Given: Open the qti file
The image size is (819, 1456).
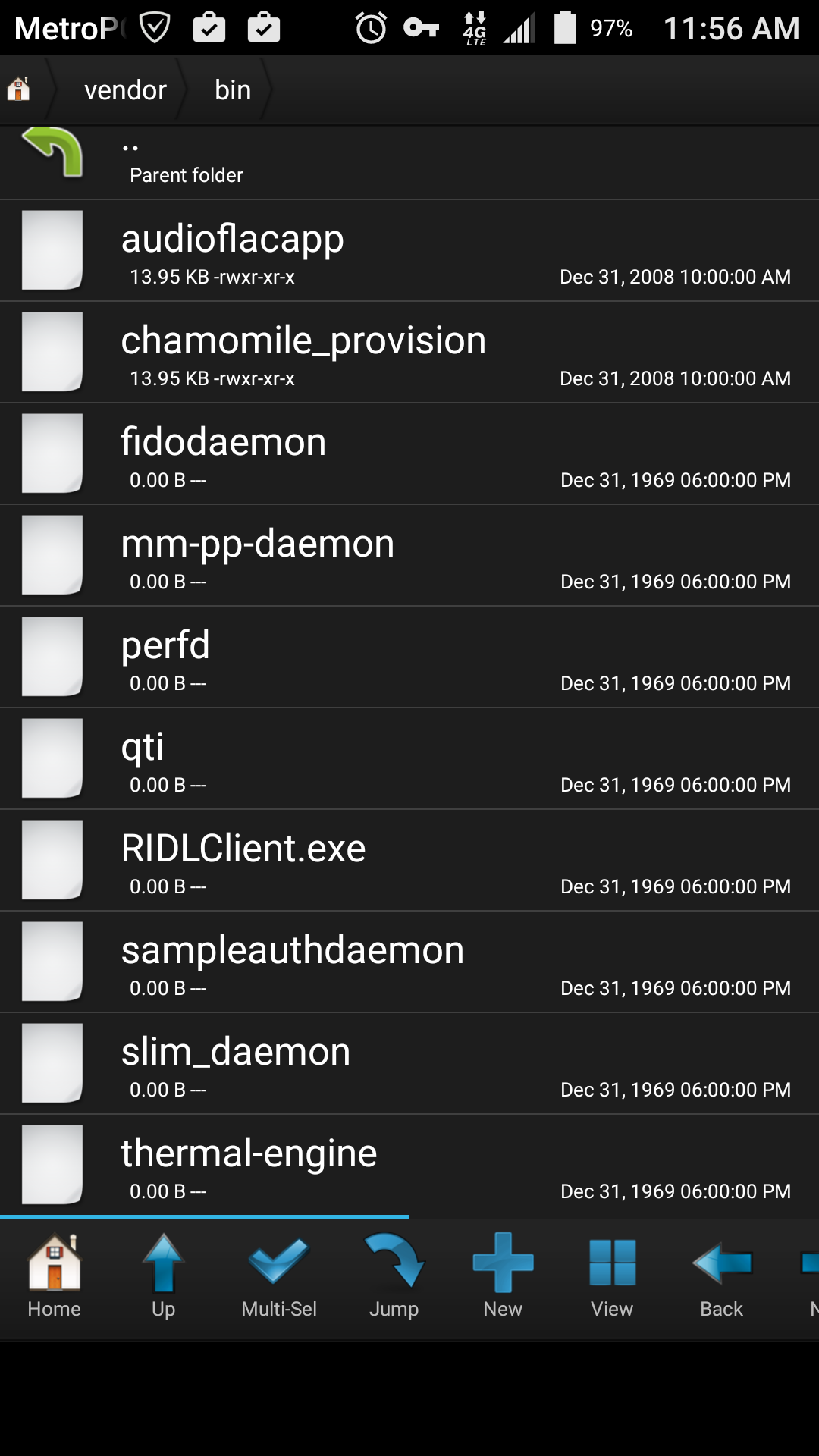Looking at the screenshot, I should (409, 759).
